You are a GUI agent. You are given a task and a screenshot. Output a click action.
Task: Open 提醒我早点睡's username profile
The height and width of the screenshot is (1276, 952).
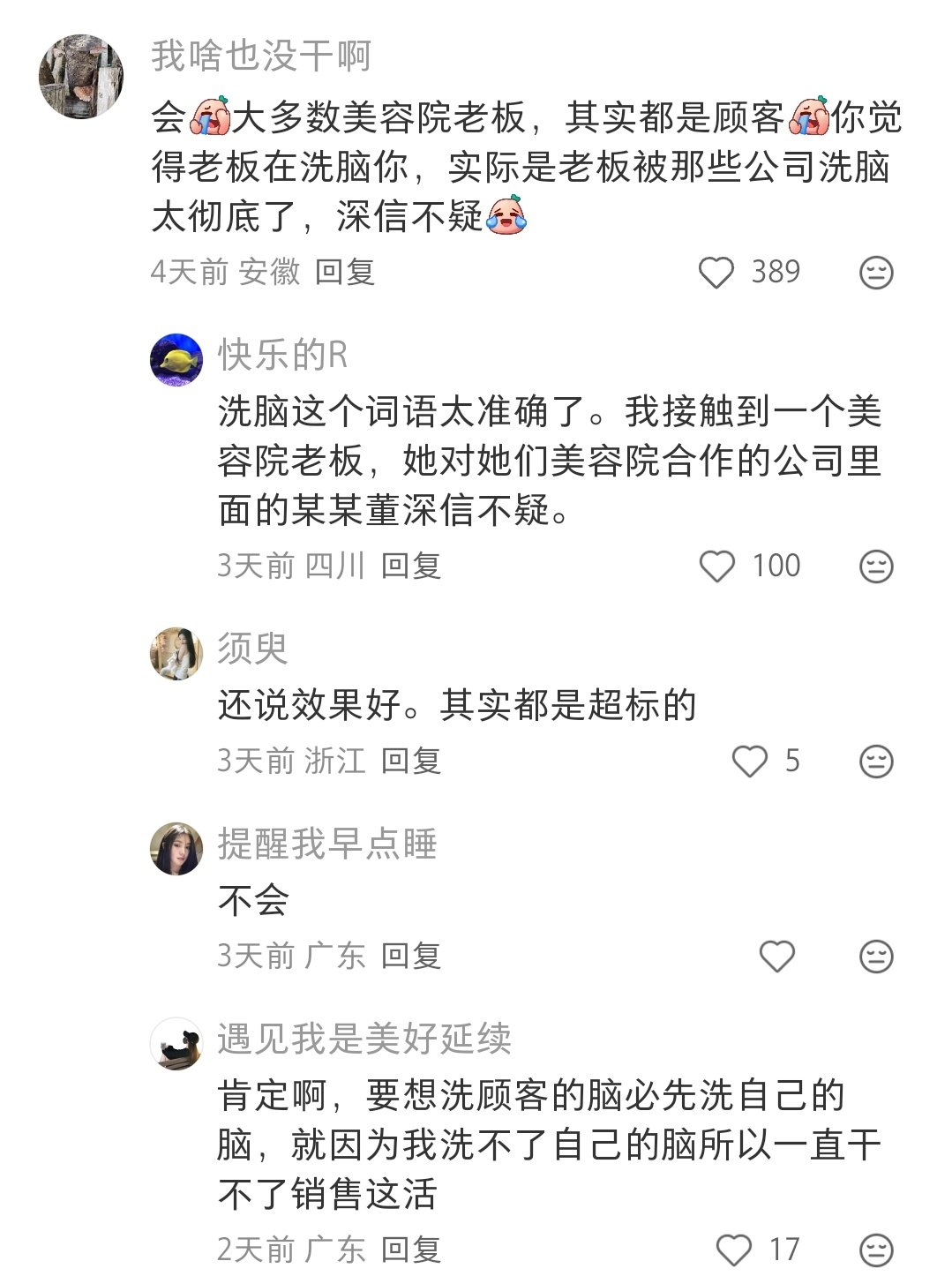point(327,844)
